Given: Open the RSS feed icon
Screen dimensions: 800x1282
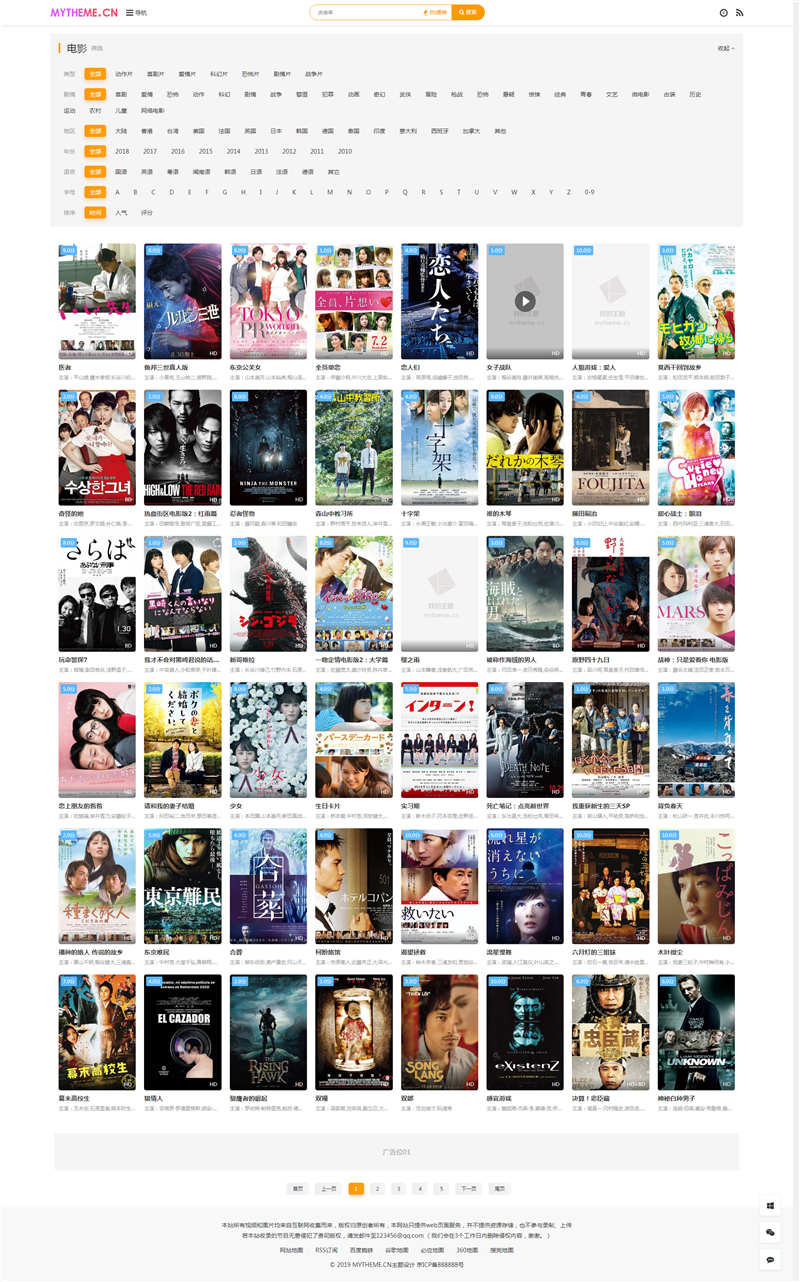Looking at the screenshot, I should (x=740, y=13).
